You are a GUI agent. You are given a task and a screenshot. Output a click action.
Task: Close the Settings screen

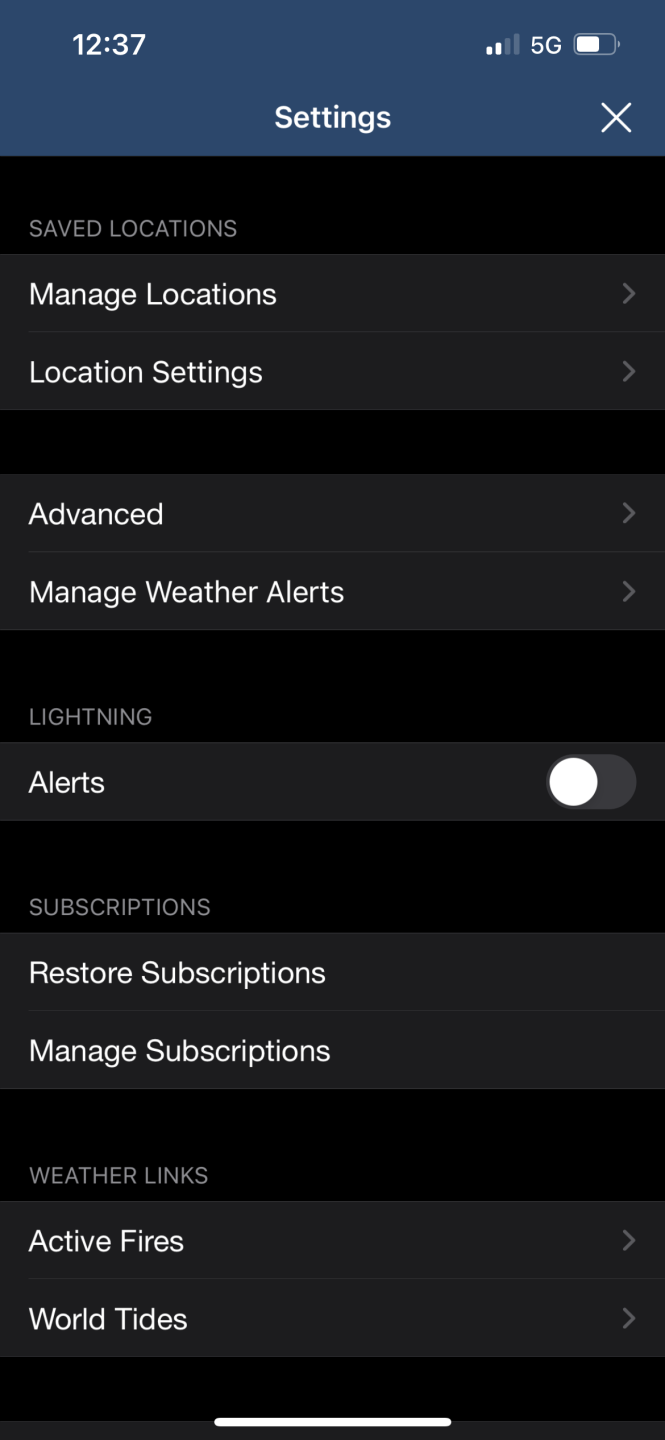(x=616, y=118)
